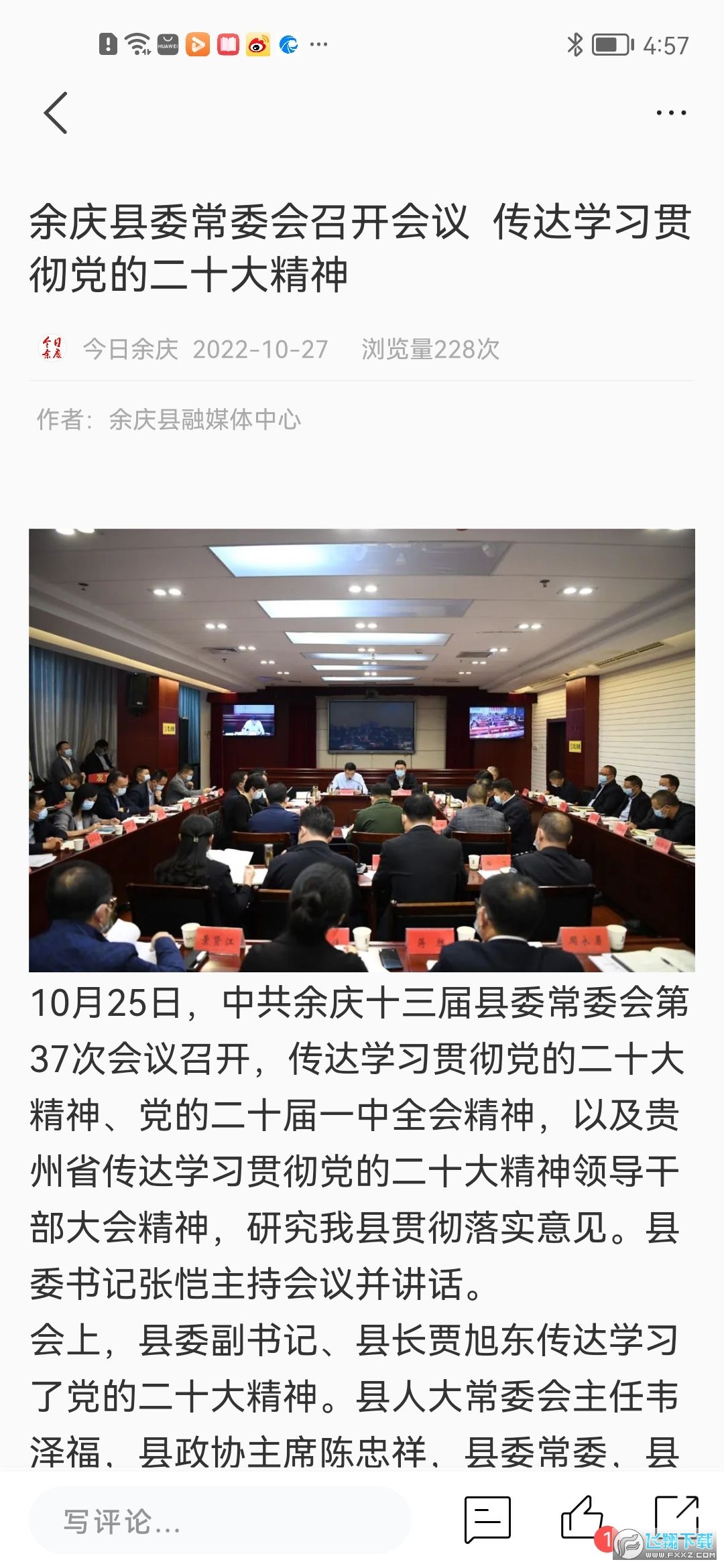Open the comments icon
The image size is (724, 1568).
[x=488, y=1519]
